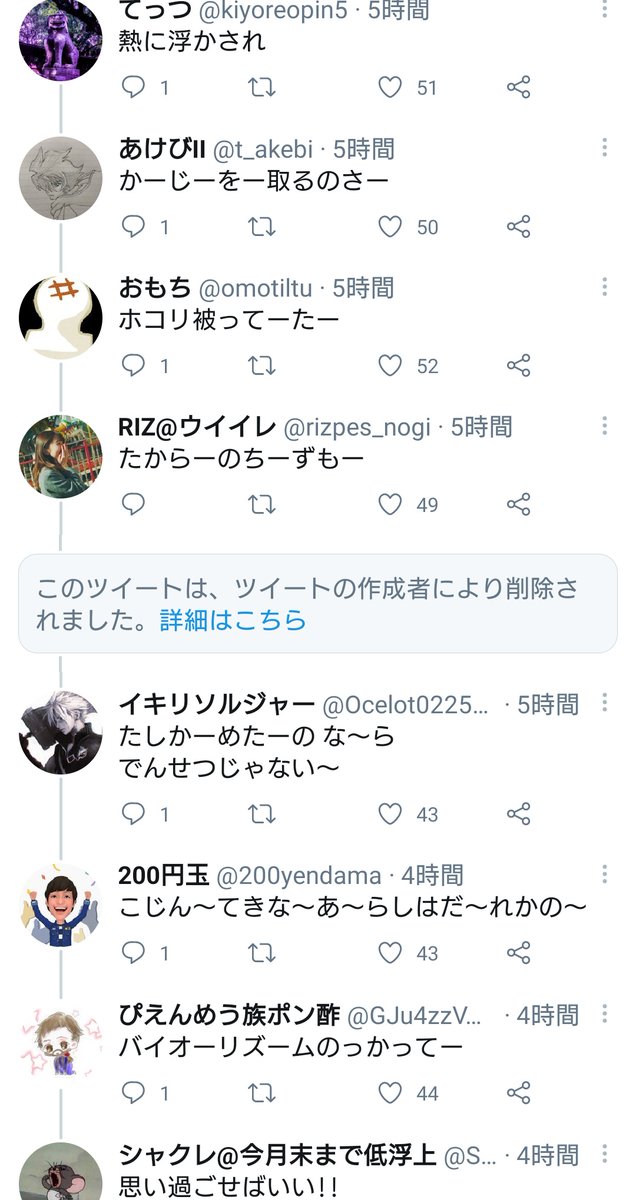Open options for シャクレ's tweet
This screenshot has height=1200, width=636.
[x=605, y=1153]
